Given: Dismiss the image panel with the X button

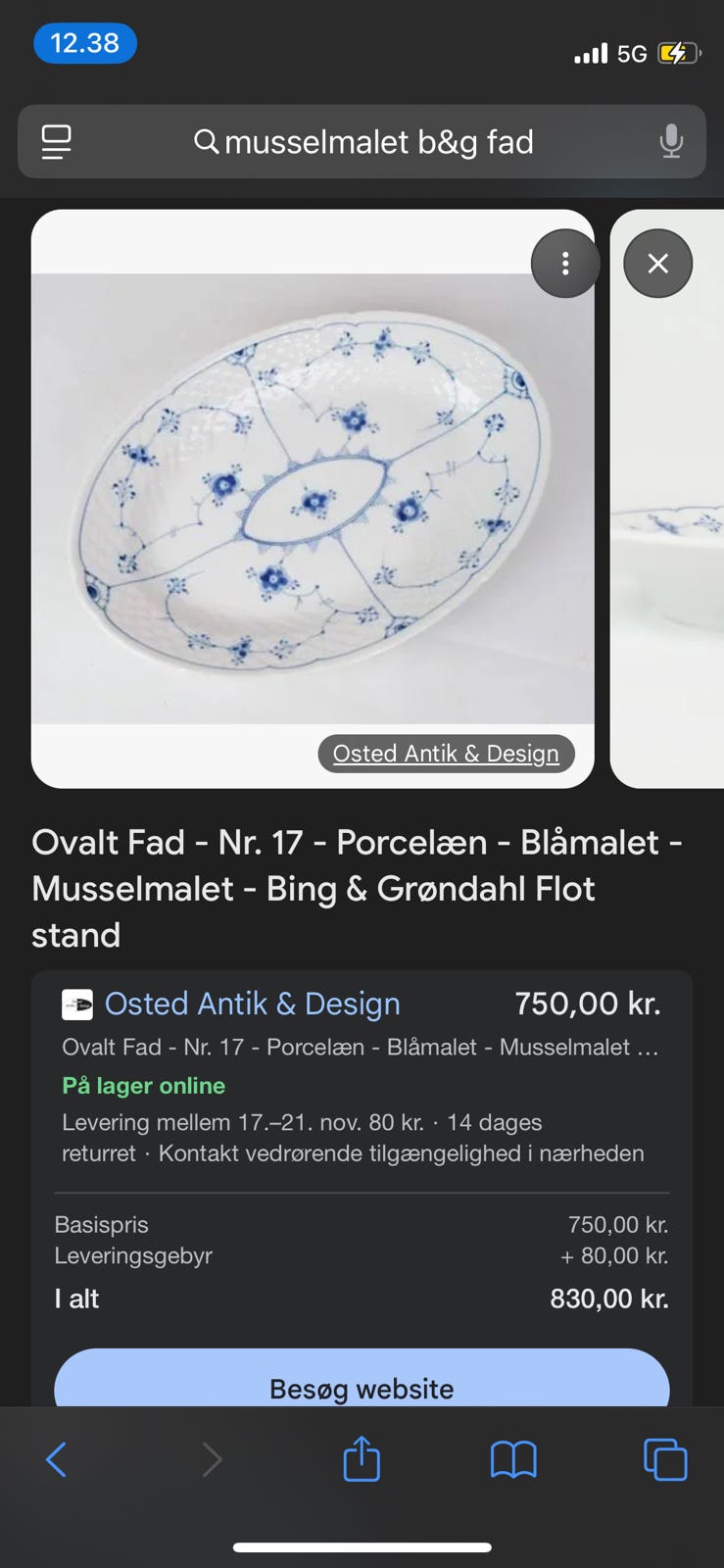Looking at the screenshot, I should coord(657,264).
